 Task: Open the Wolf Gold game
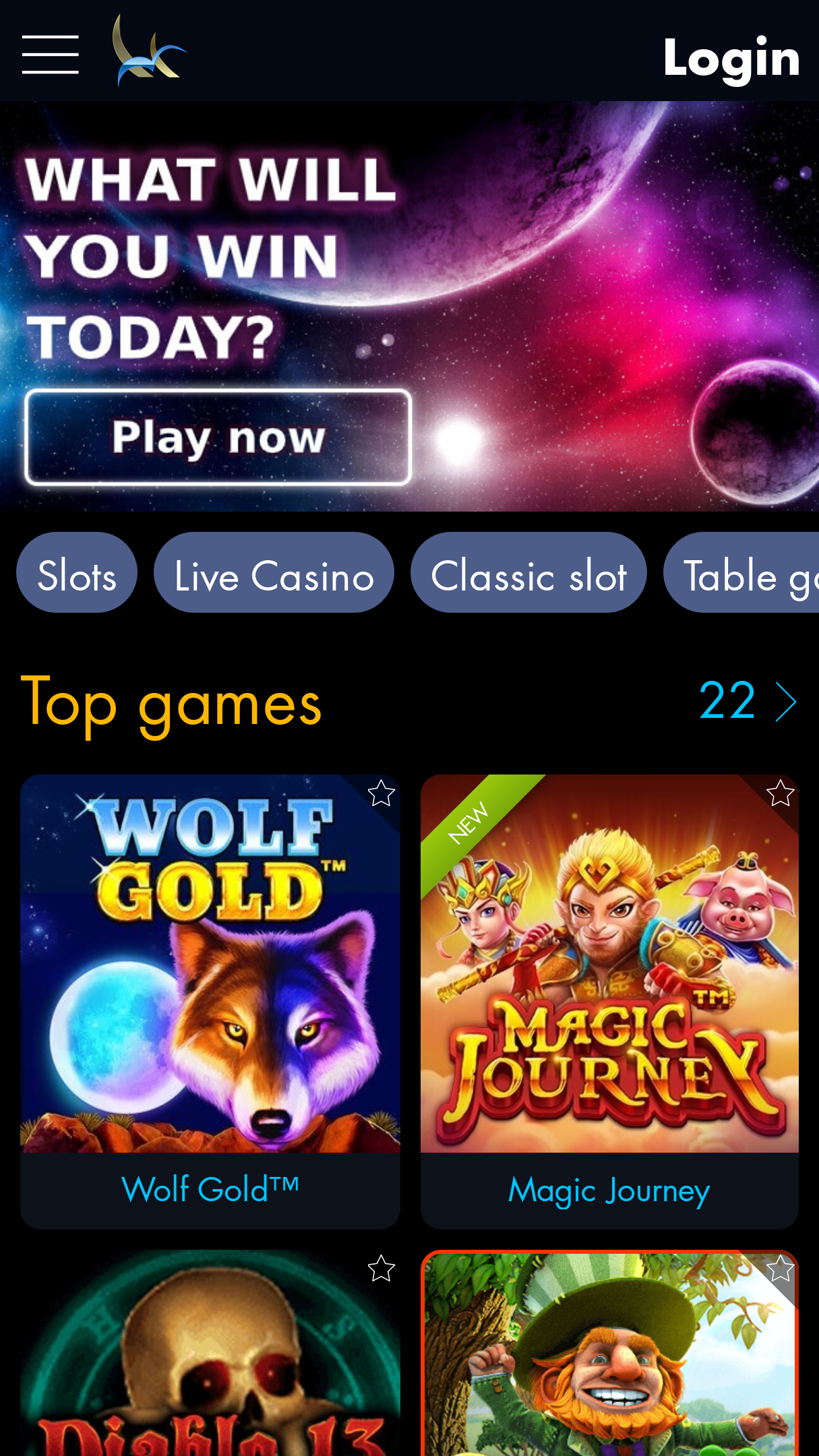(210, 1002)
